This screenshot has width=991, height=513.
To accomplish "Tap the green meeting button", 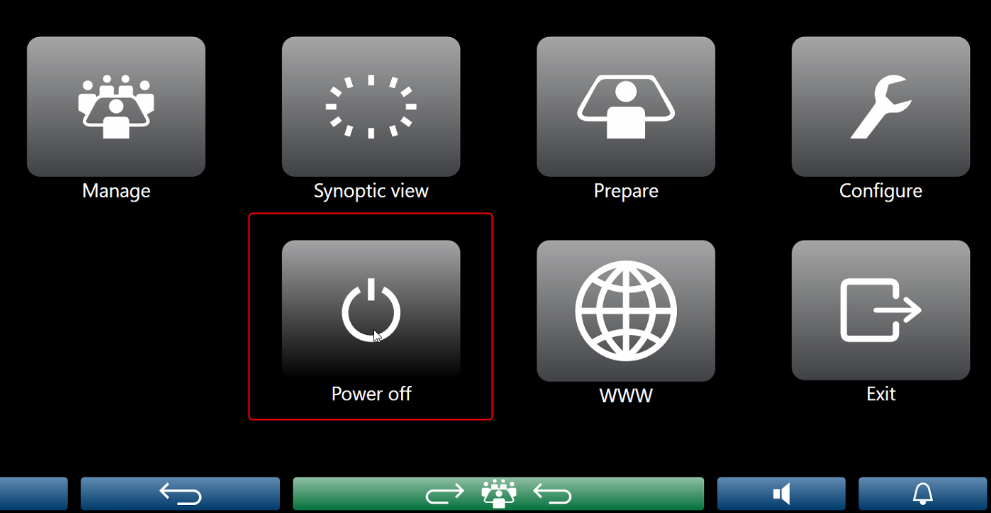I will pos(498,494).
